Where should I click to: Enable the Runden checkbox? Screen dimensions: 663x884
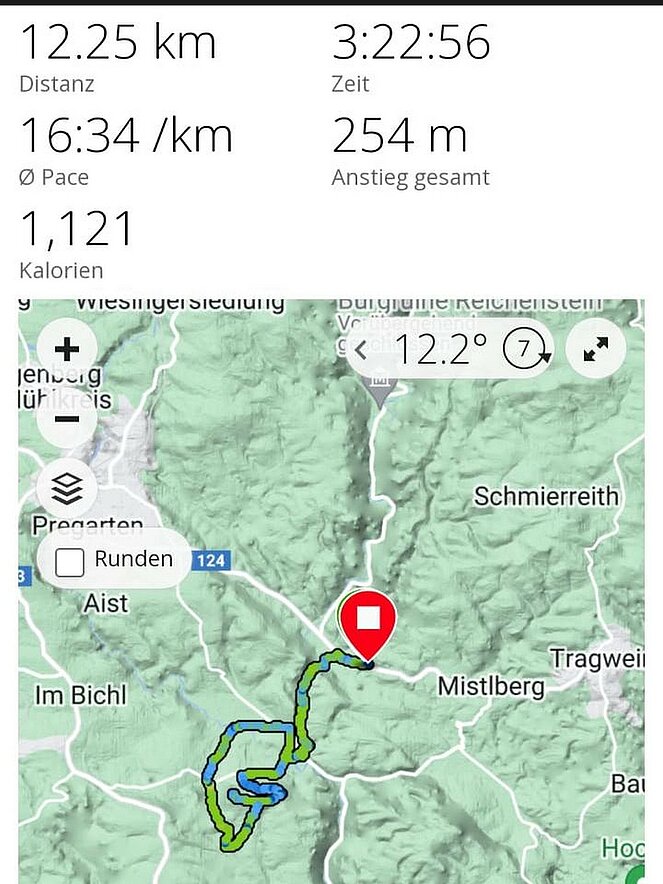click(70, 562)
